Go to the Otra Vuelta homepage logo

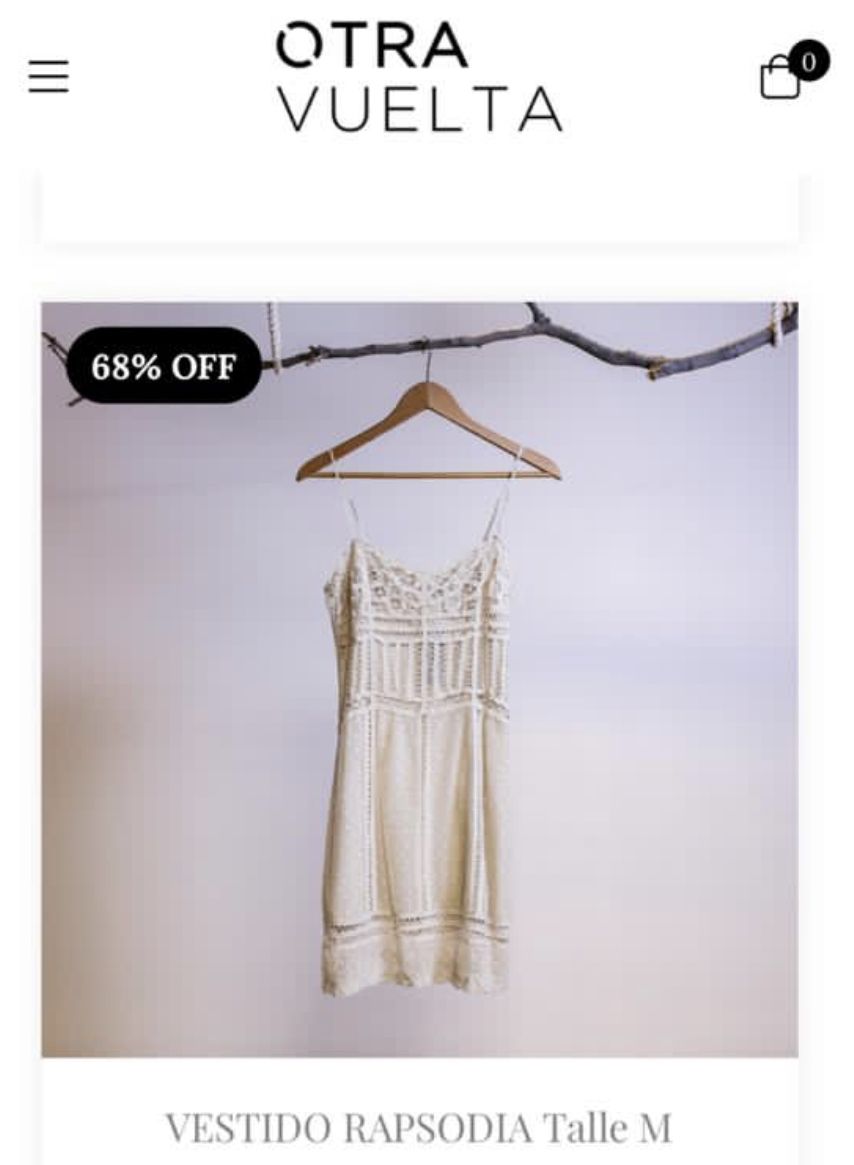pyautogui.click(x=419, y=78)
